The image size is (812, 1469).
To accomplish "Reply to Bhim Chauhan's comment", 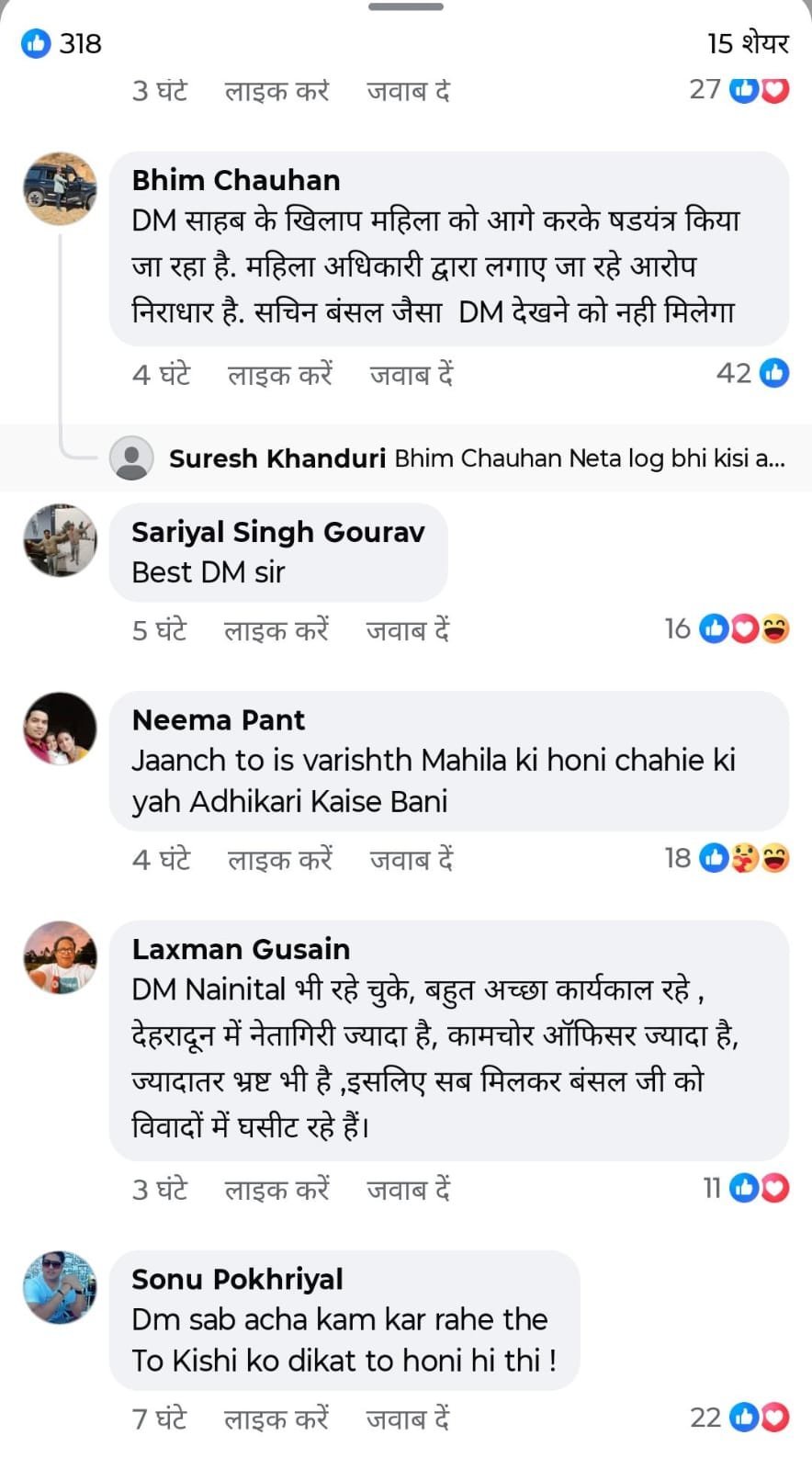I will [411, 375].
